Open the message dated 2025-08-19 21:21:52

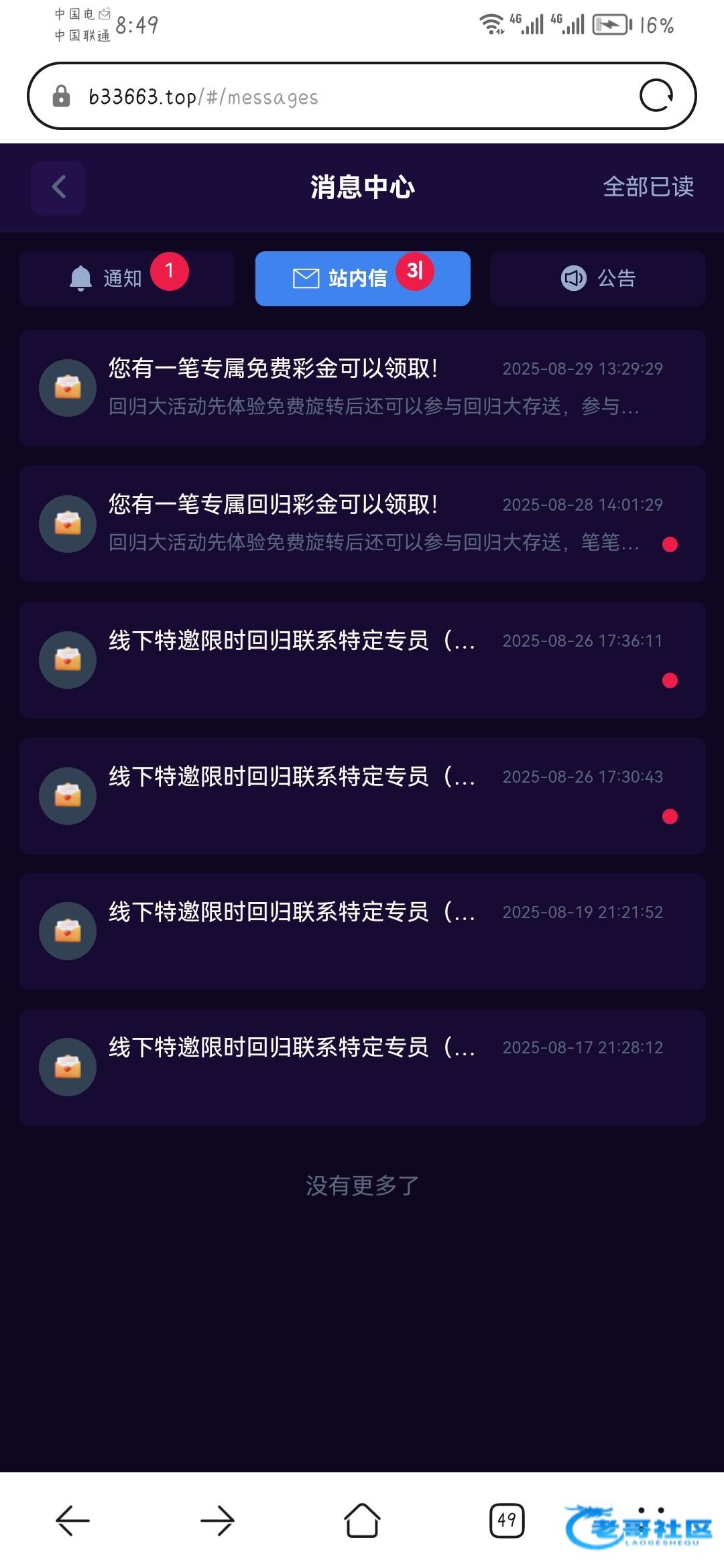[363, 931]
